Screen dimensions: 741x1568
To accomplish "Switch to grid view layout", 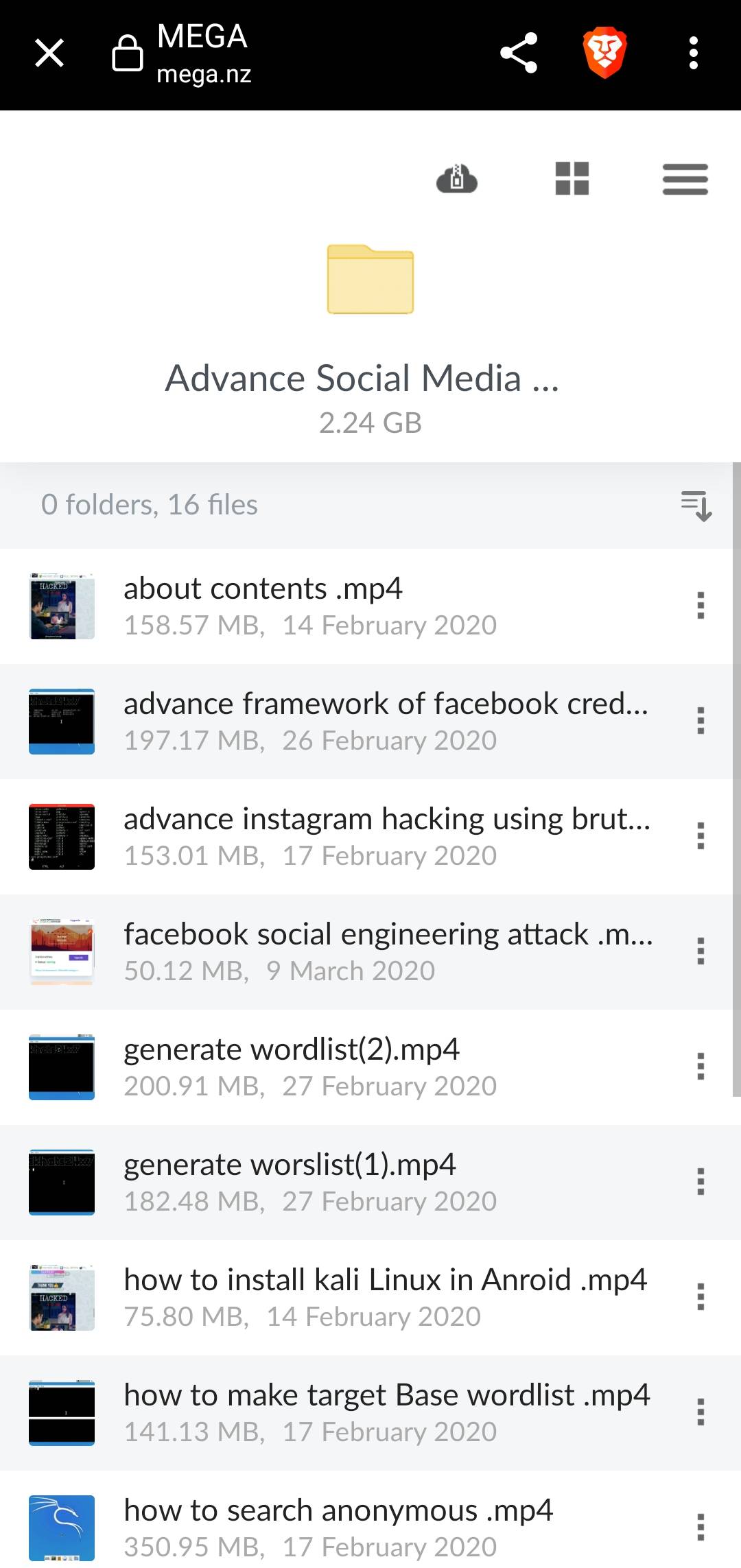I will point(572,179).
